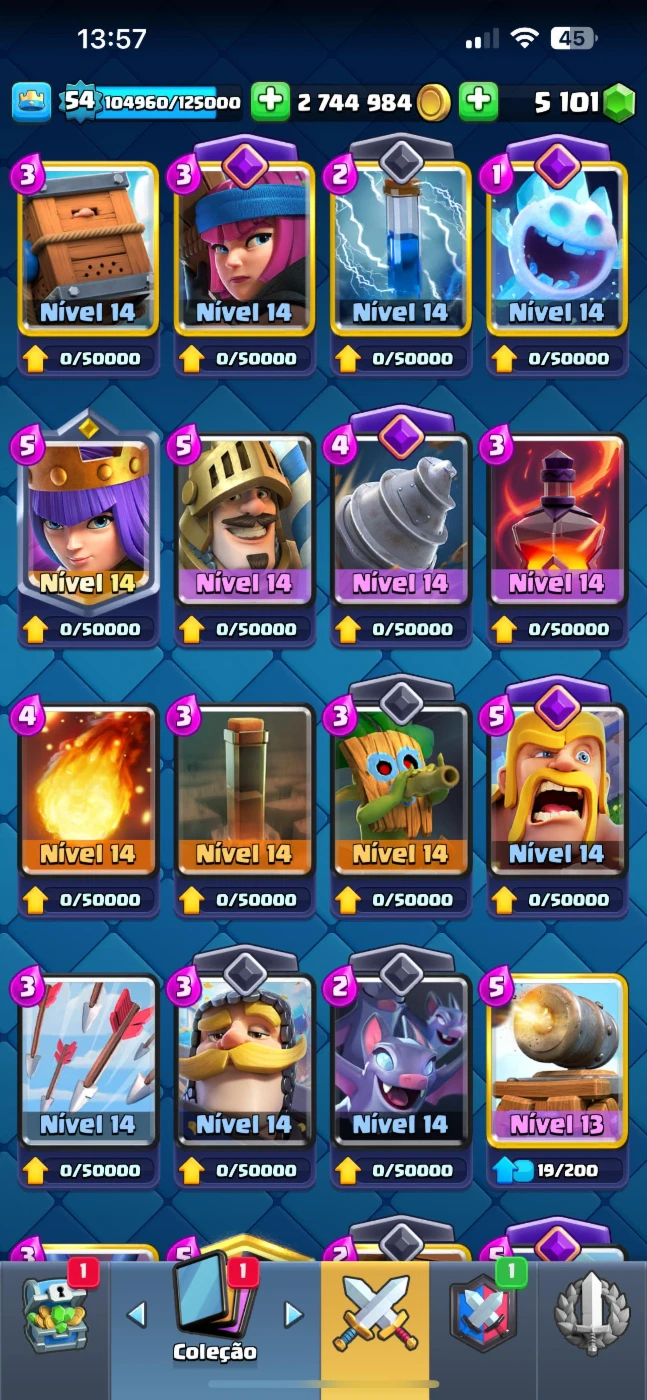Tap the green plus next to gems
647x1400 pixels.
coord(478,101)
